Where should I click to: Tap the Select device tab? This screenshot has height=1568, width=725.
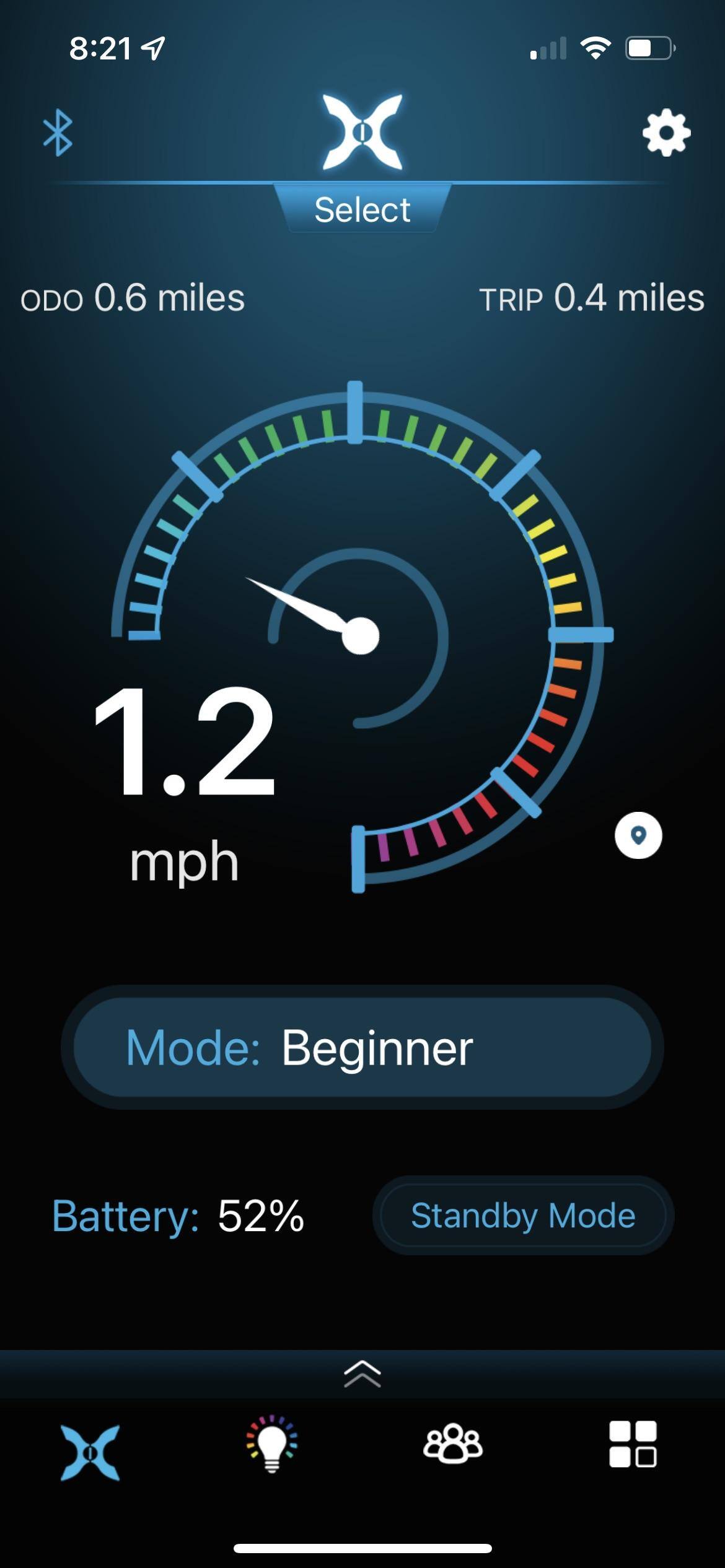[362, 209]
